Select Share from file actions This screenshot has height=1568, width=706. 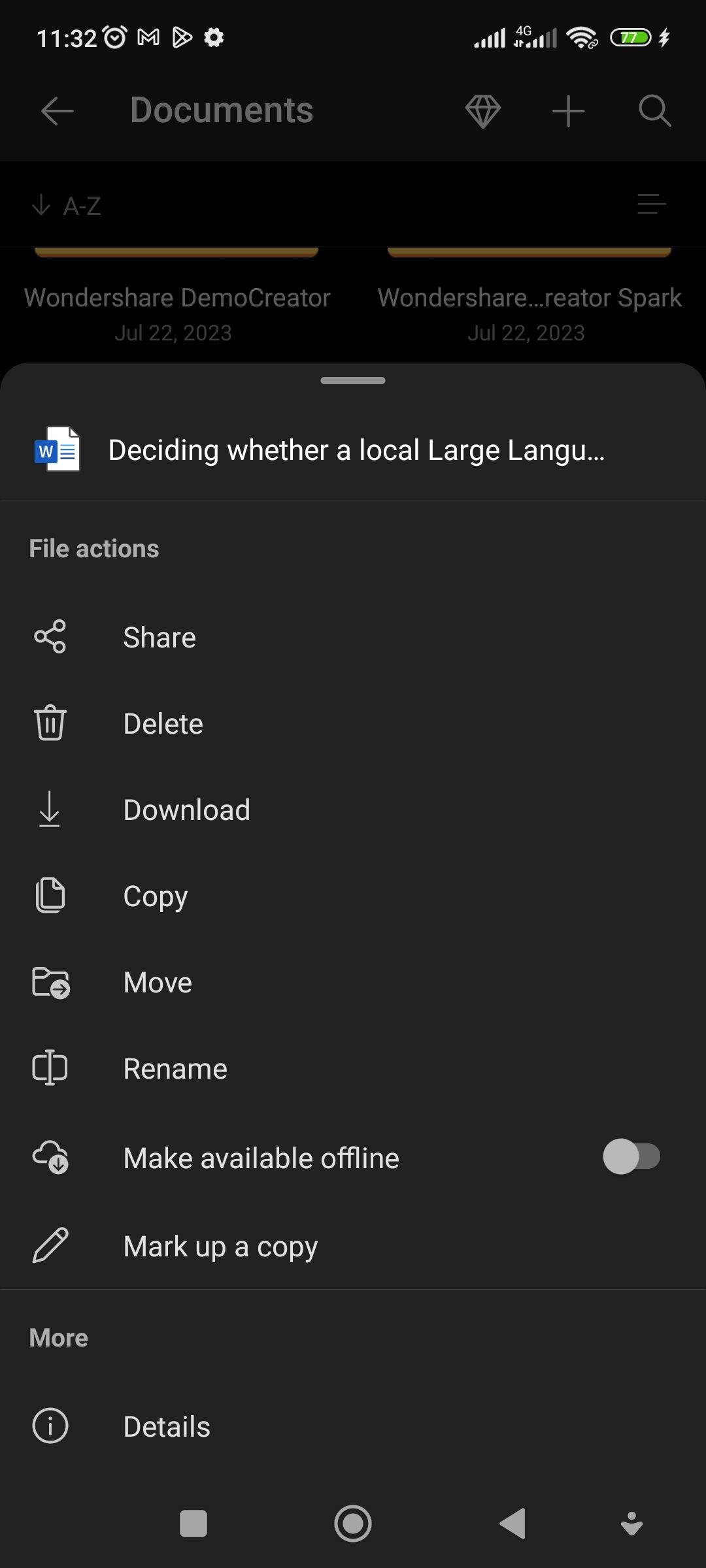pyautogui.click(x=158, y=637)
